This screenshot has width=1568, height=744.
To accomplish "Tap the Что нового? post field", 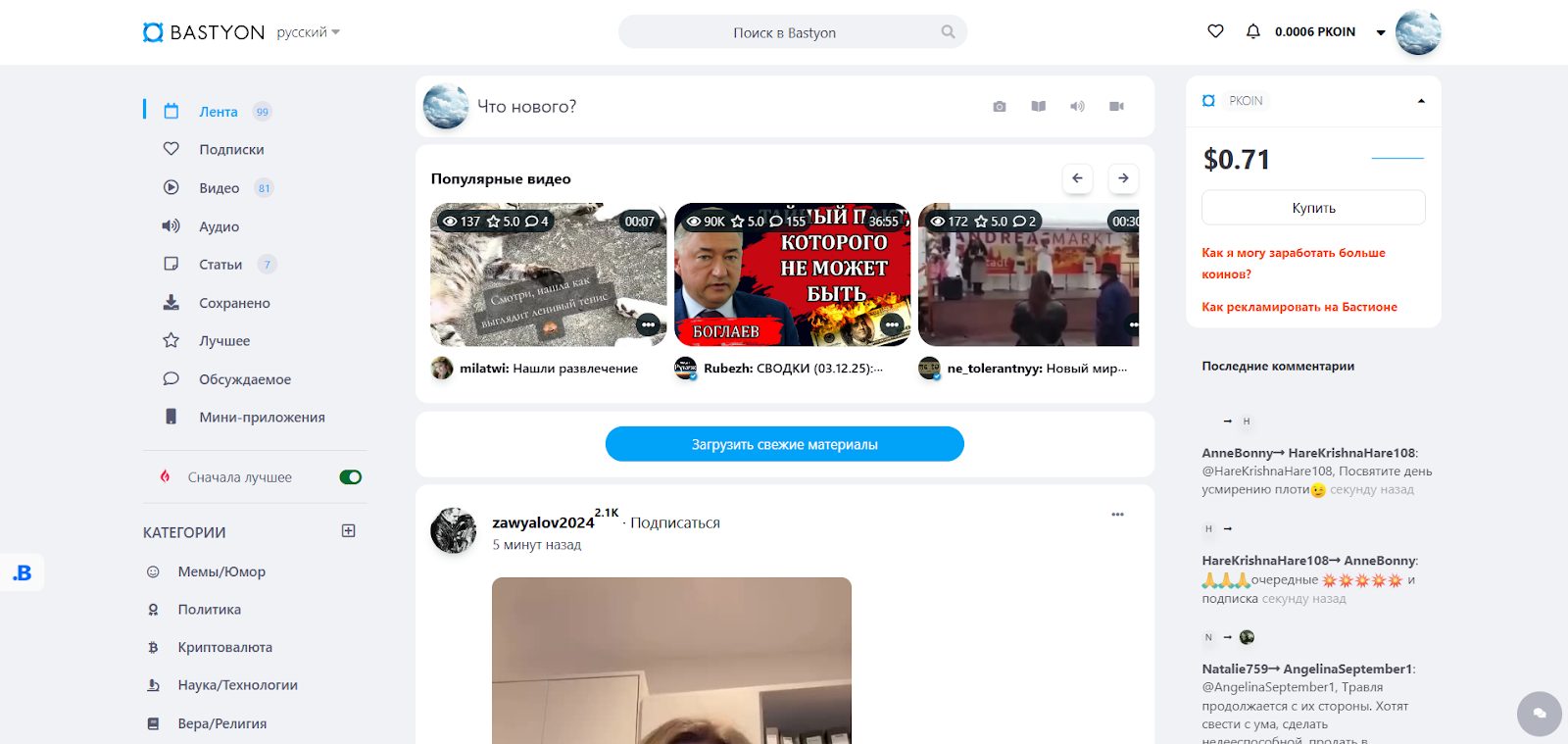I will tap(686, 106).
